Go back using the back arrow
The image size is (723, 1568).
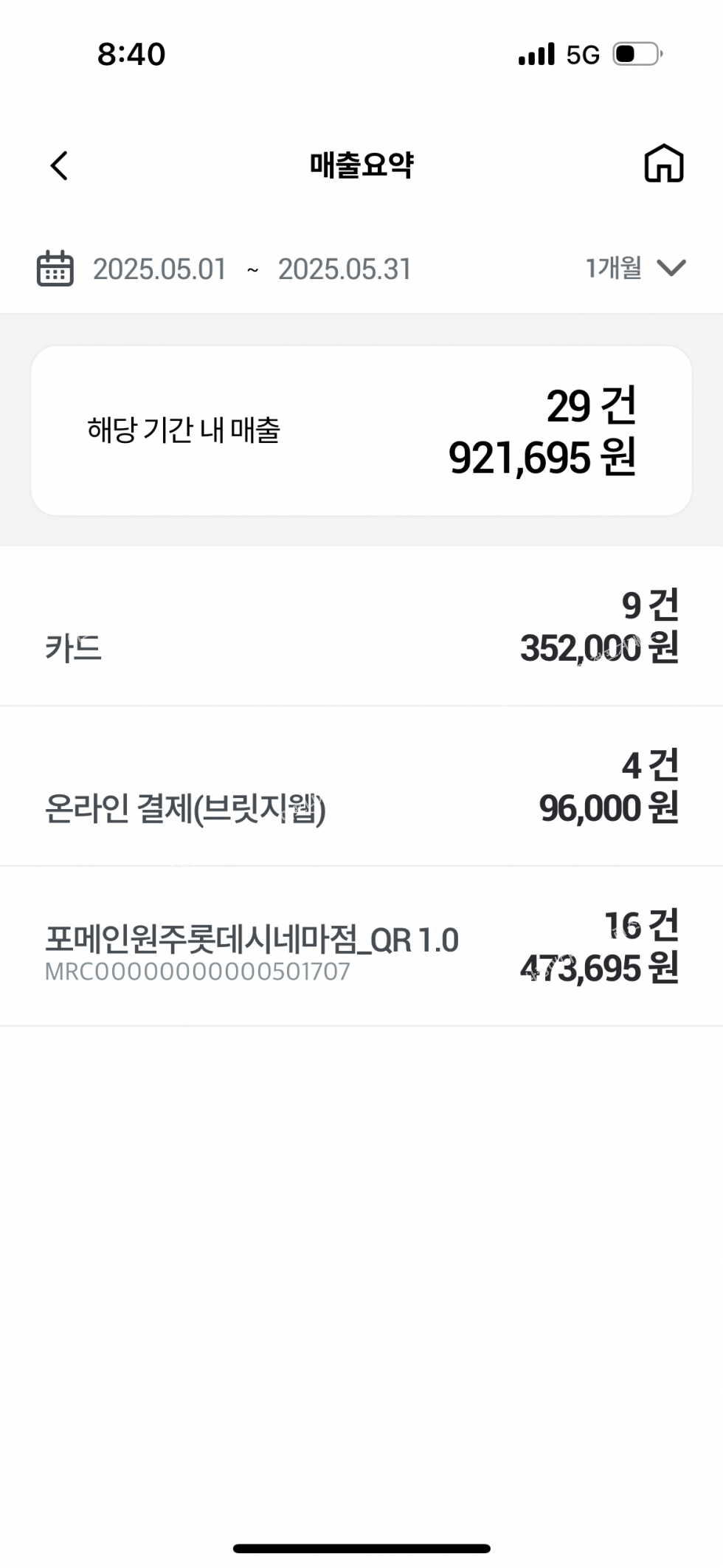pyautogui.click(x=59, y=165)
